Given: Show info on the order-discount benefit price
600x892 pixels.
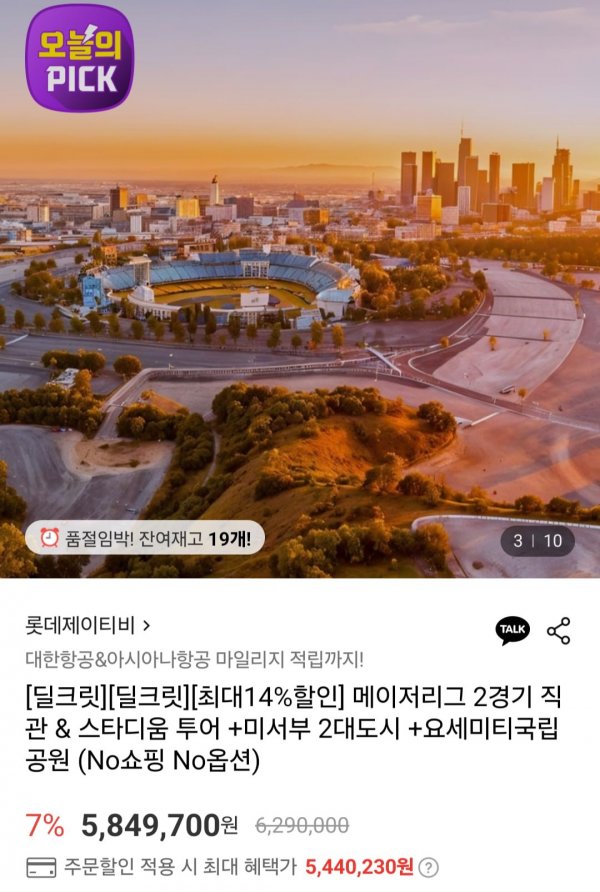Looking at the screenshot, I should pos(428,867).
